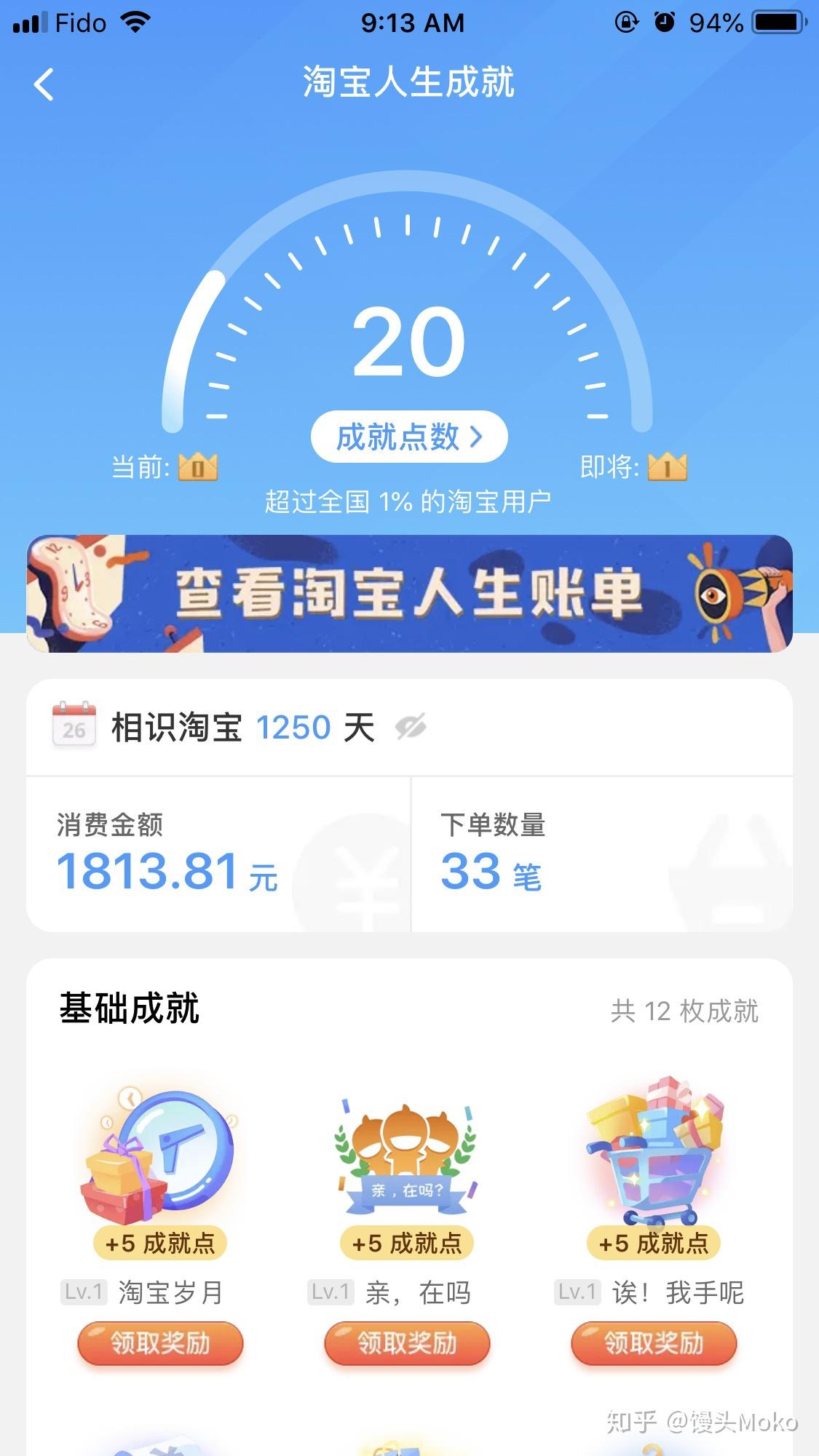
Task: Tap the crown icon beside 即将
Action: [670, 468]
